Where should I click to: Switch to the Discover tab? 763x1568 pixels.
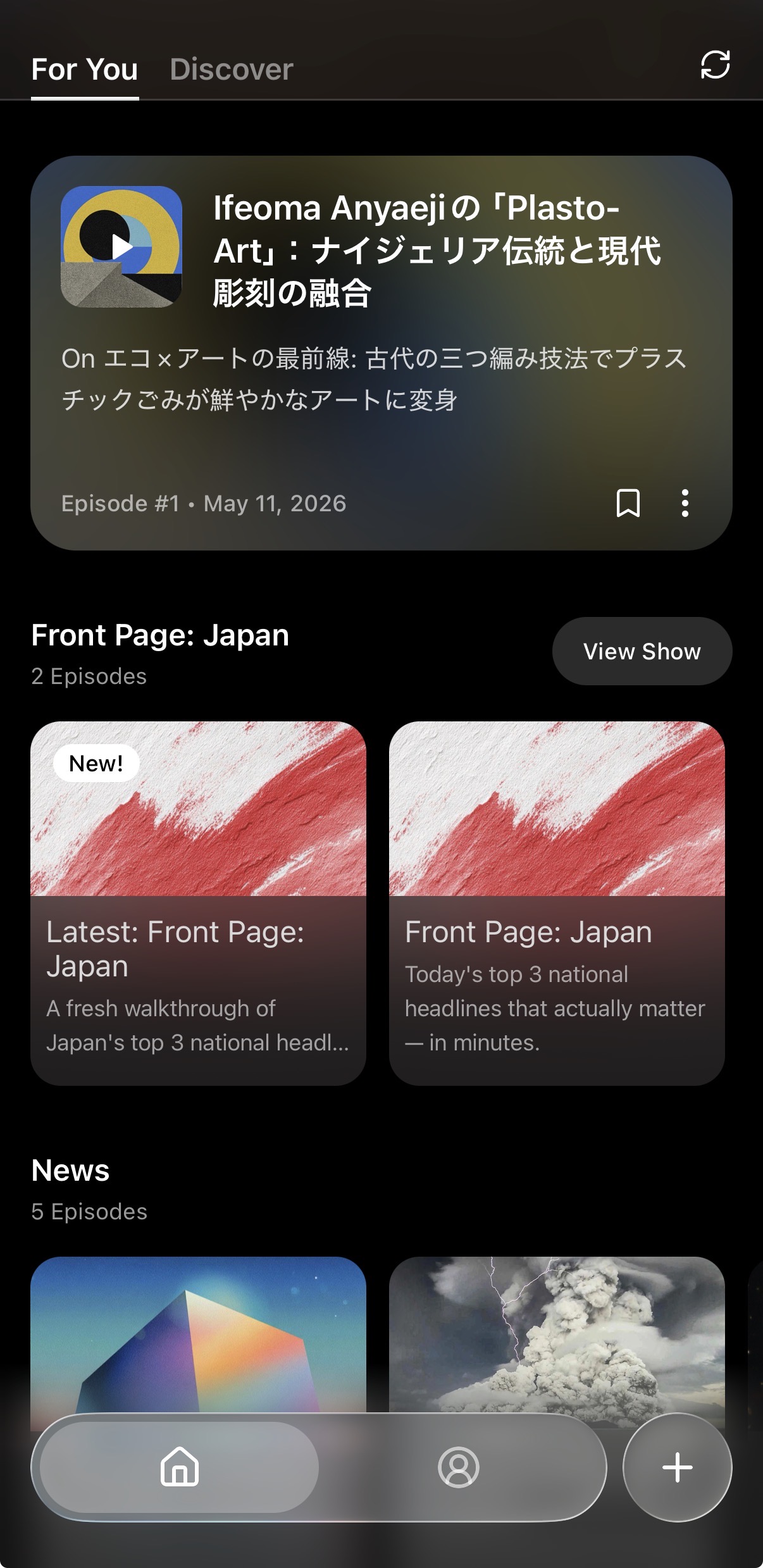[232, 70]
